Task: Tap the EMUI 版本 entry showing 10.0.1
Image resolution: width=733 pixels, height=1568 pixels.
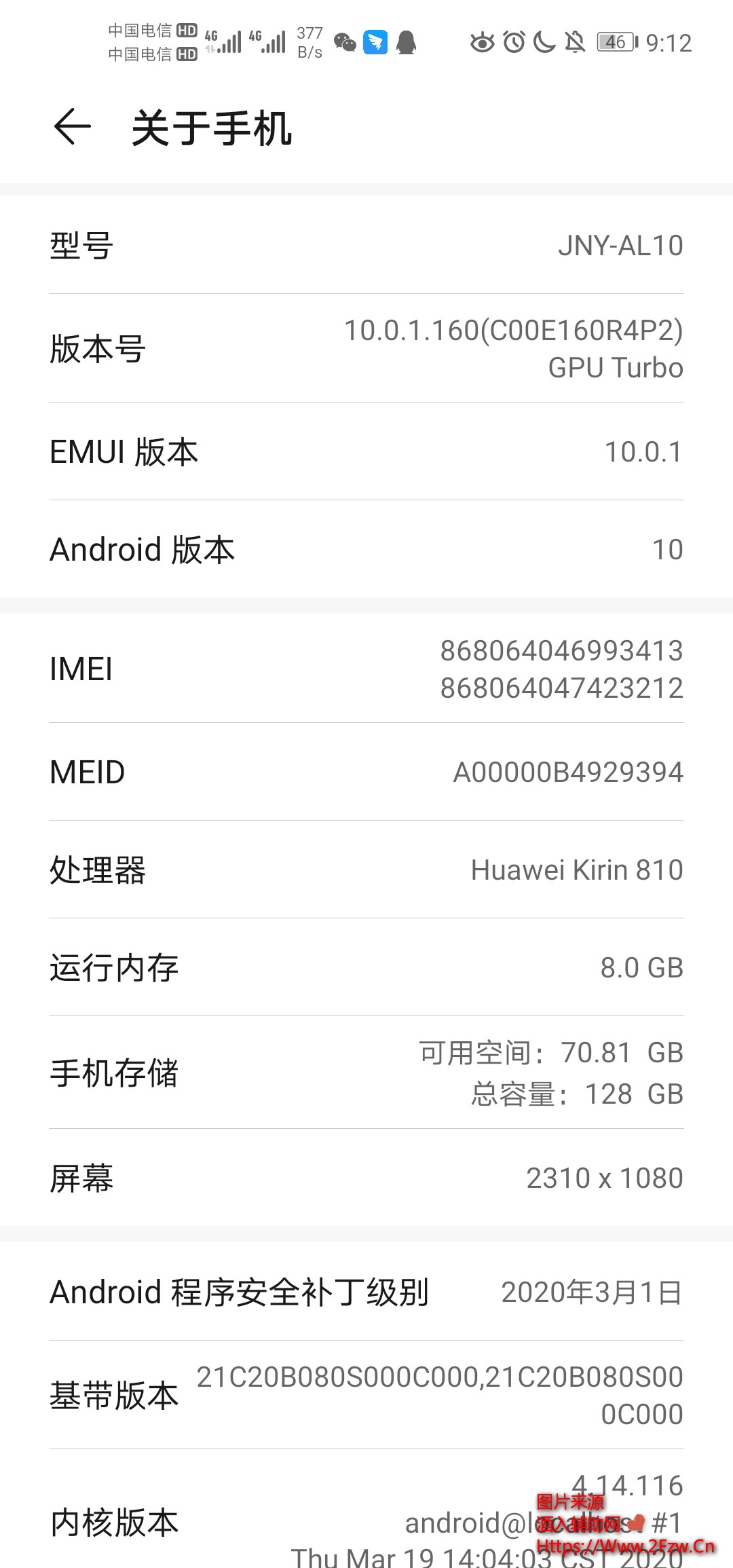Action: tap(366, 450)
